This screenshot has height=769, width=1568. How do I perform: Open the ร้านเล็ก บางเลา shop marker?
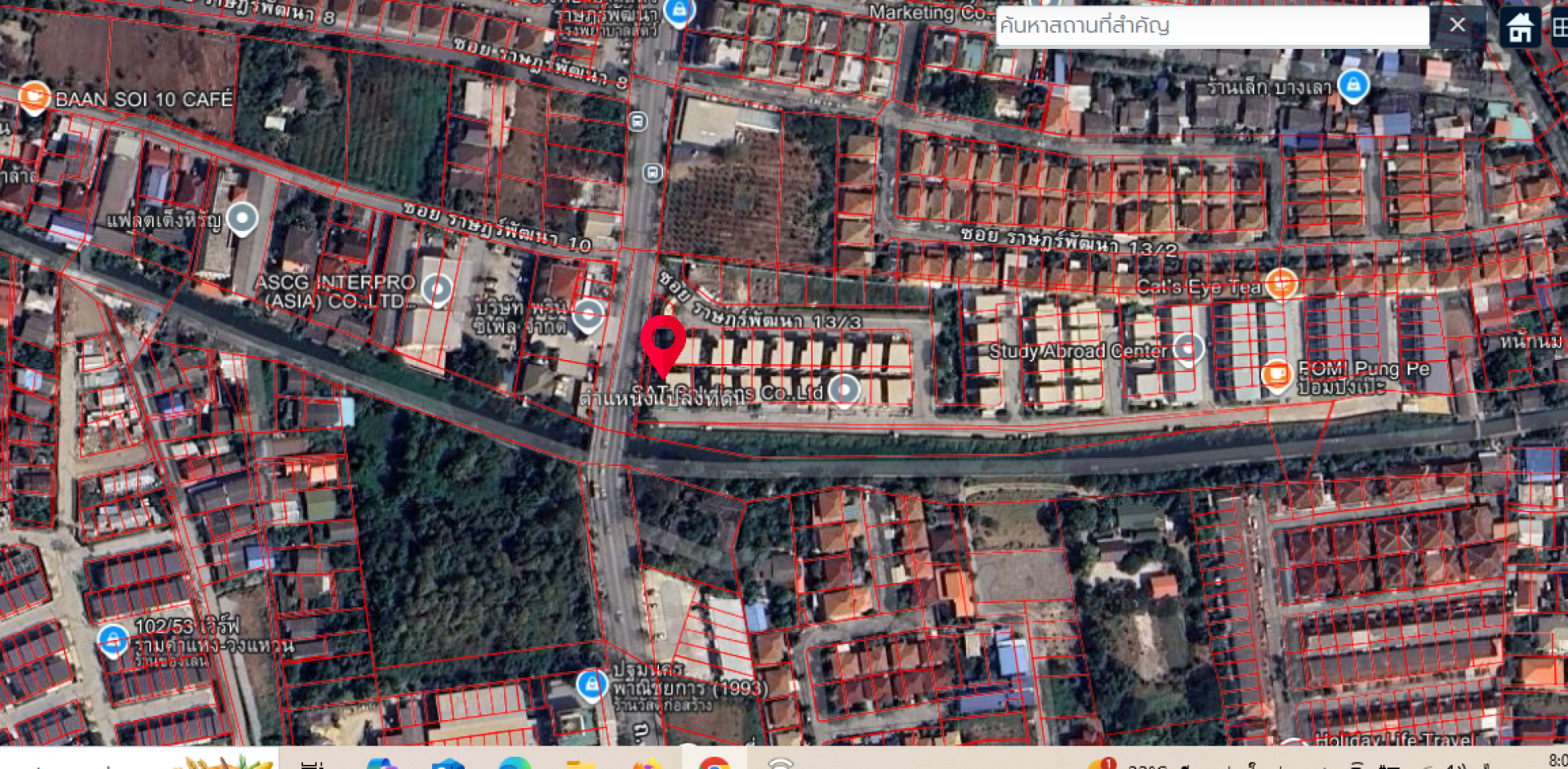click(x=1352, y=85)
